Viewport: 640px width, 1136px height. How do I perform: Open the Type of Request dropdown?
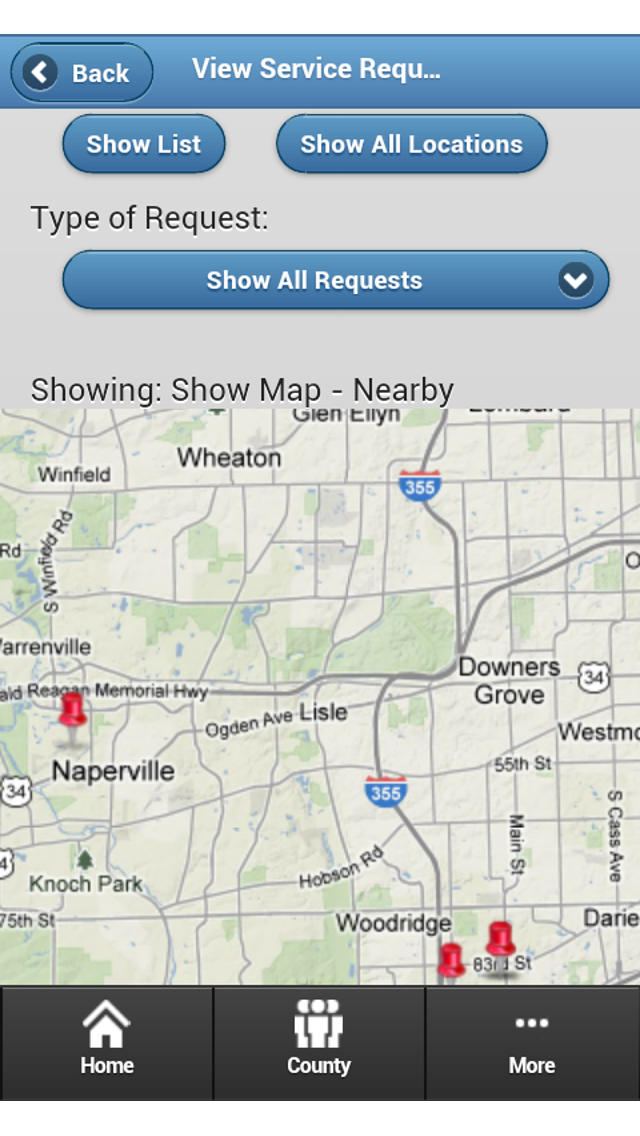(336, 280)
